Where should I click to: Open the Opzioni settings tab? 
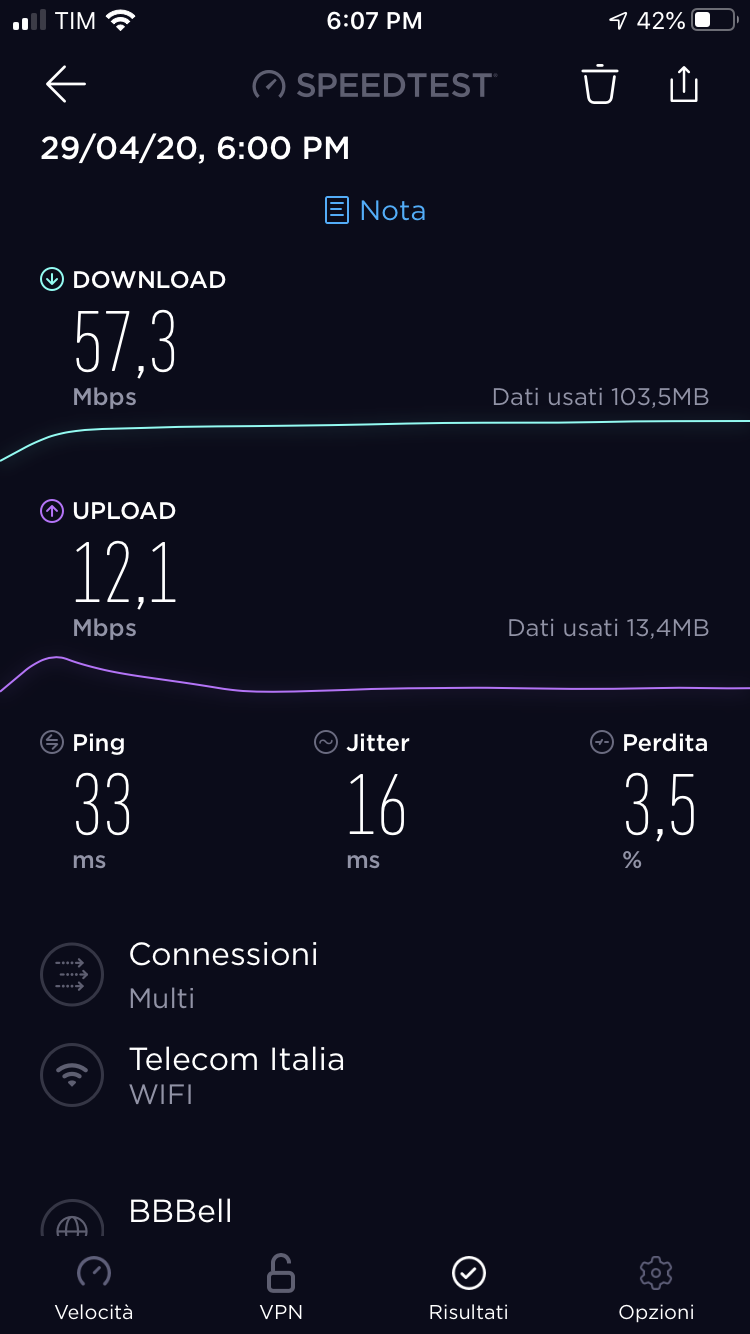pos(656,1290)
